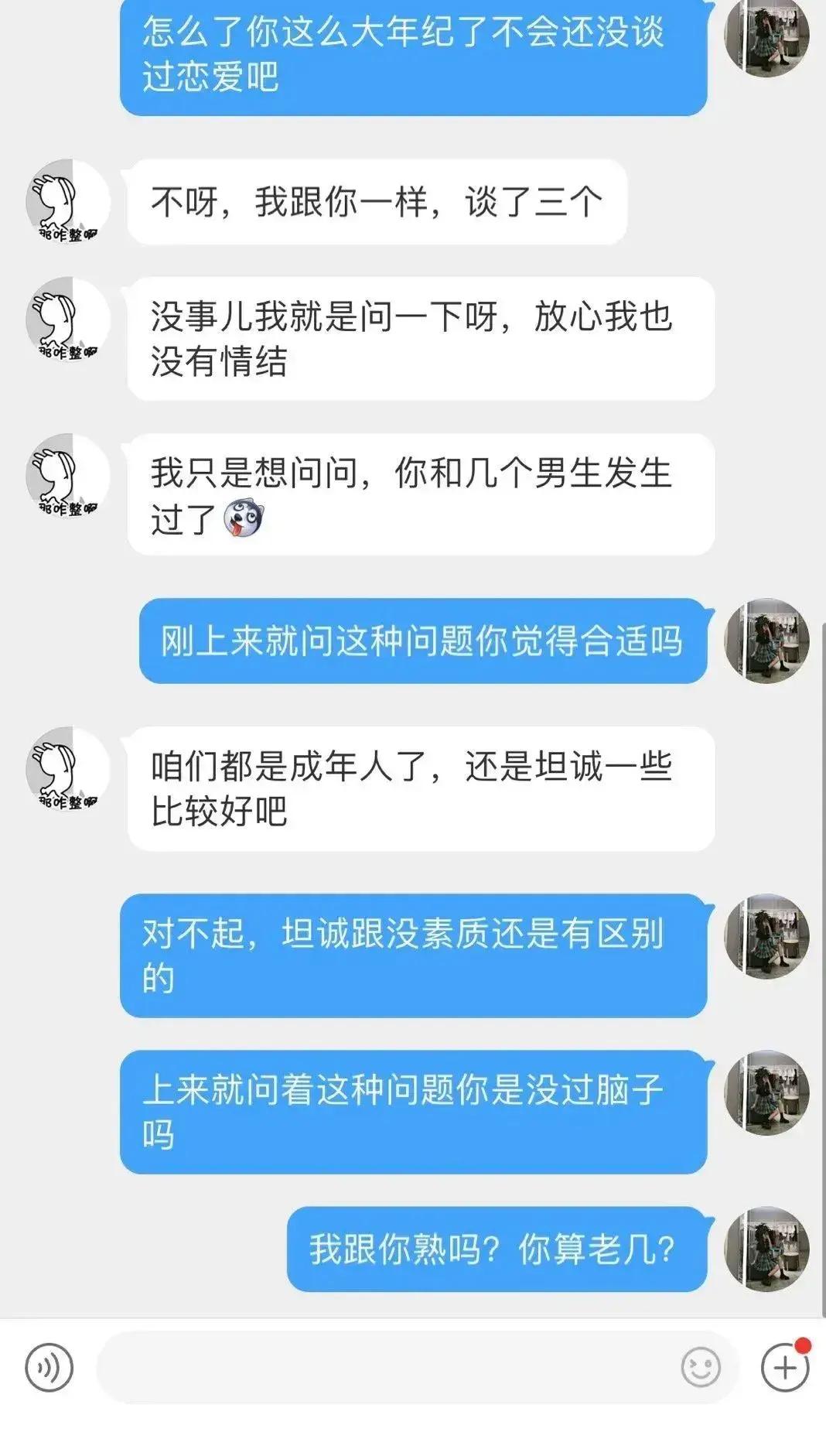826x1456 pixels.
Task: Focus the message input field
Action: [x=387, y=1367]
